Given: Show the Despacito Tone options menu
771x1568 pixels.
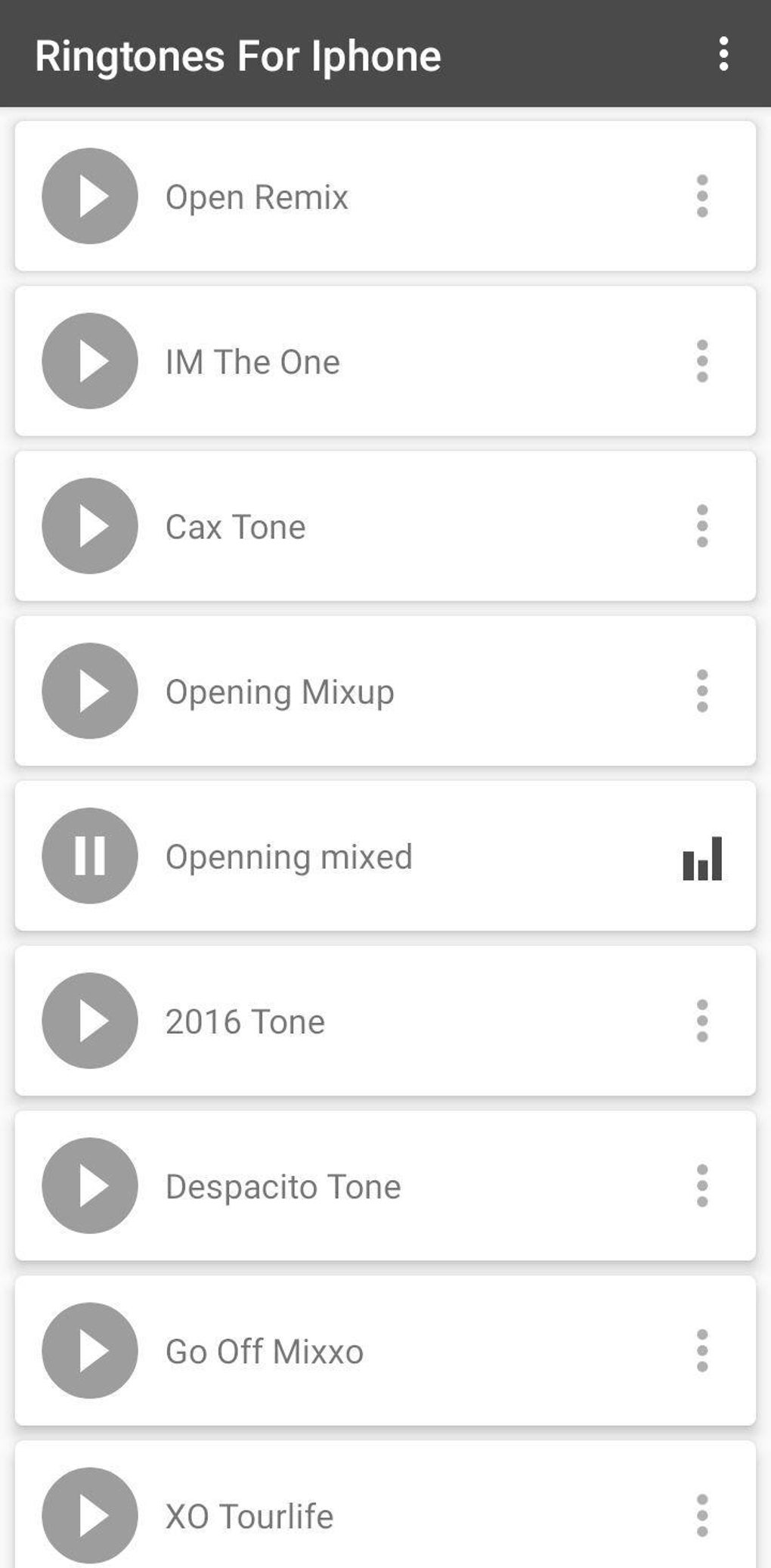Looking at the screenshot, I should point(702,1185).
